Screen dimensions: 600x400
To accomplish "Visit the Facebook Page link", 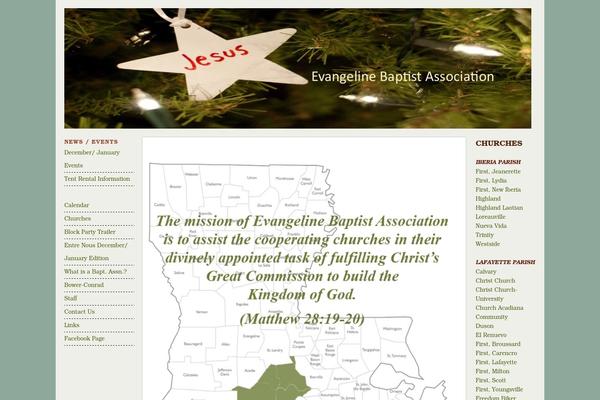I will click(85, 338).
